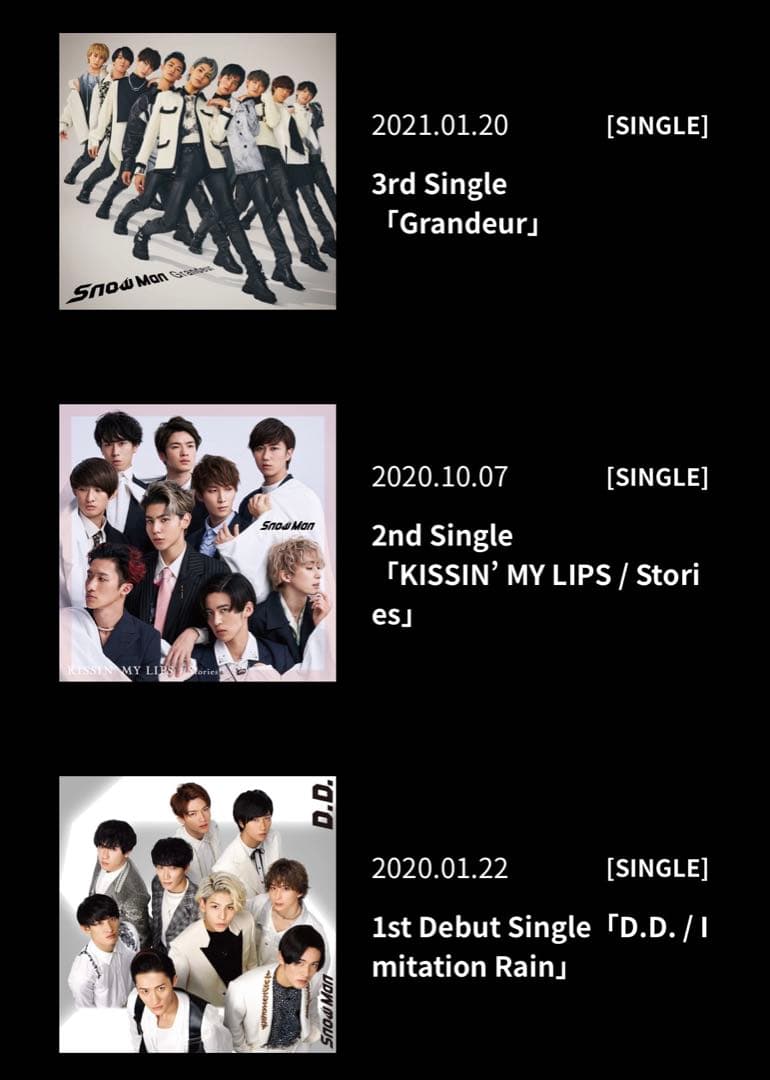Open the debut single D.D. / Imitation Rain
The height and width of the screenshot is (1080, 770).
coord(540,948)
